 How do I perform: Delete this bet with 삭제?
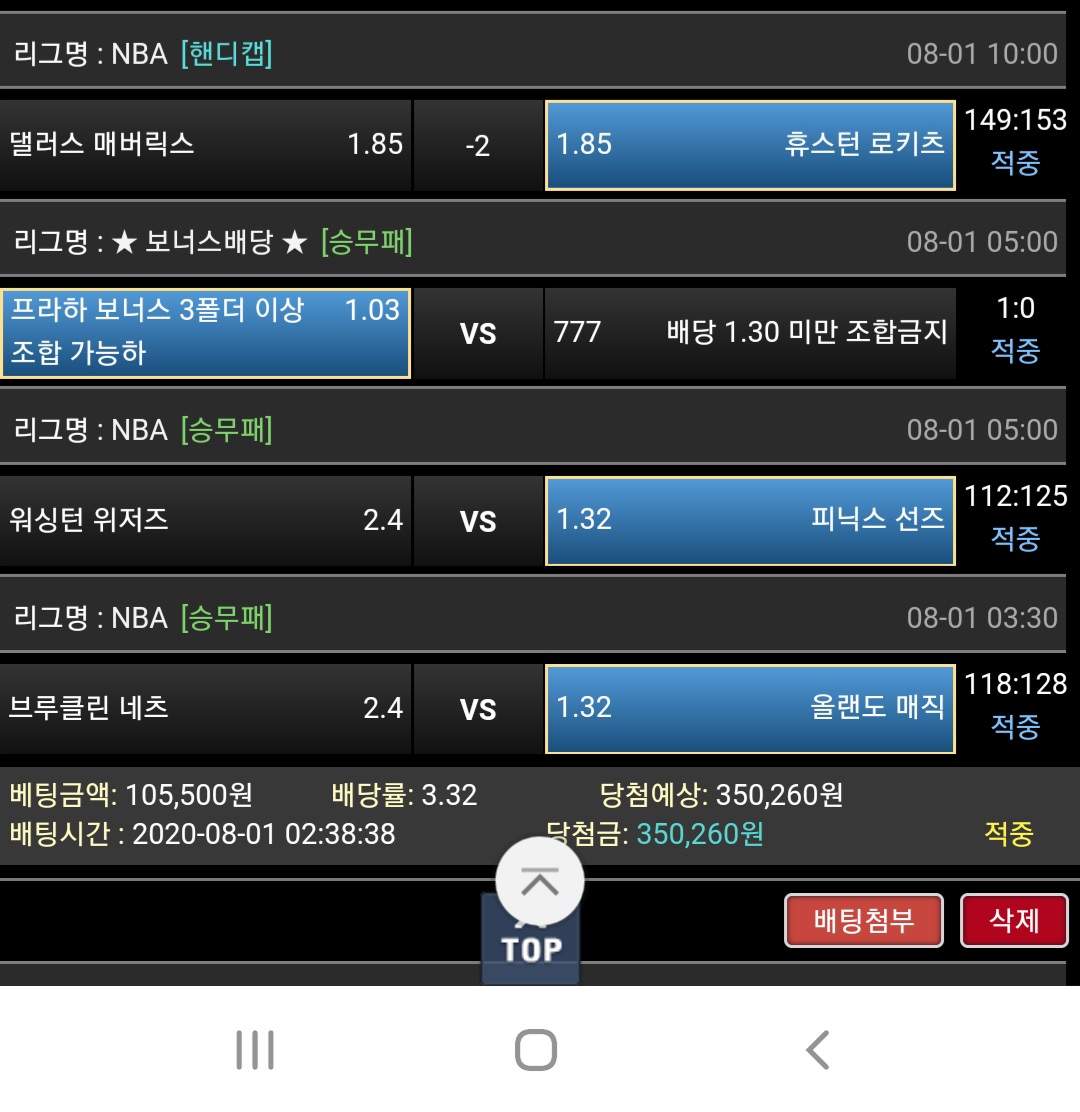click(x=1014, y=920)
